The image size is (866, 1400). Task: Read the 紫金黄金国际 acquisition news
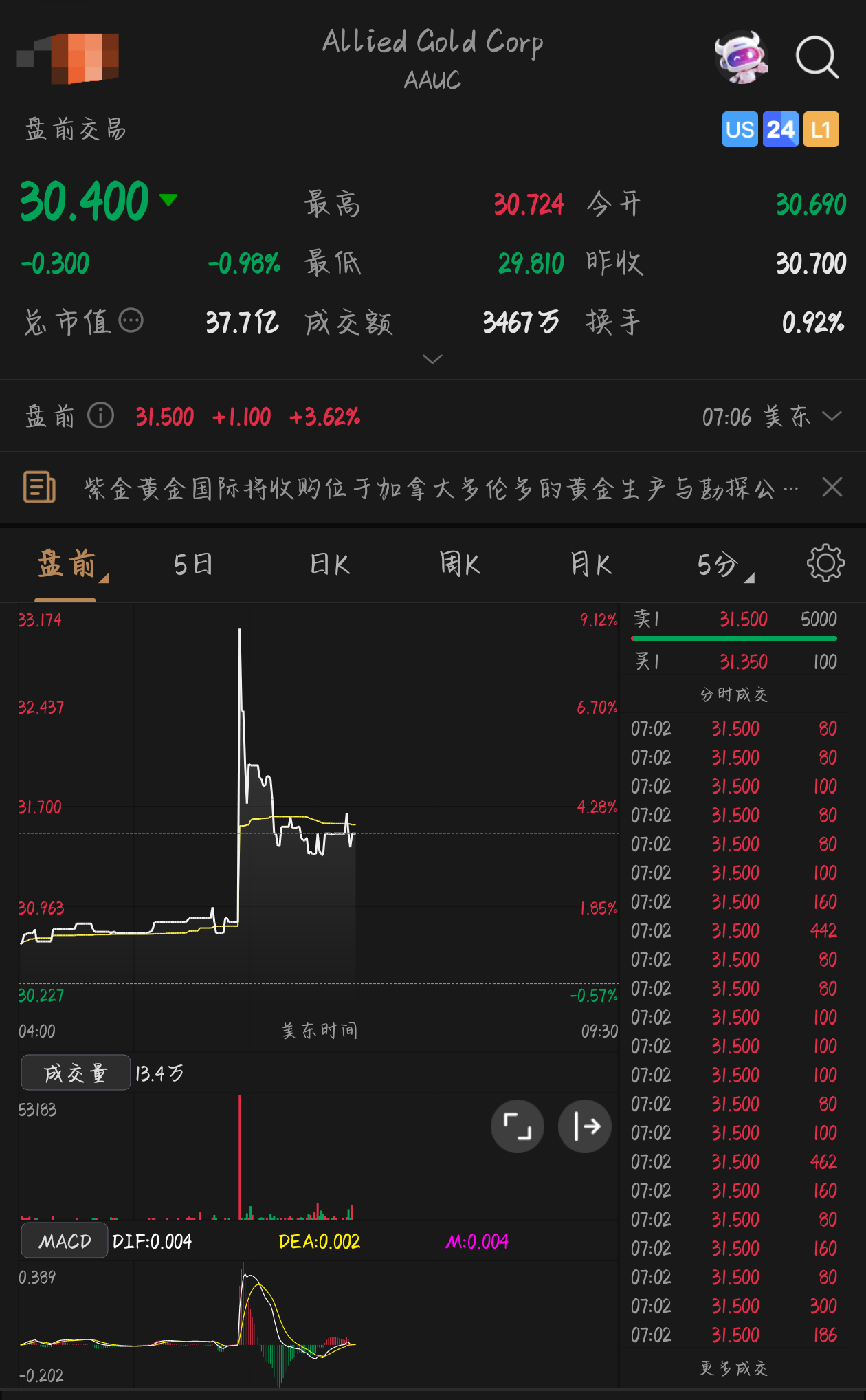[x=440, y=488]
